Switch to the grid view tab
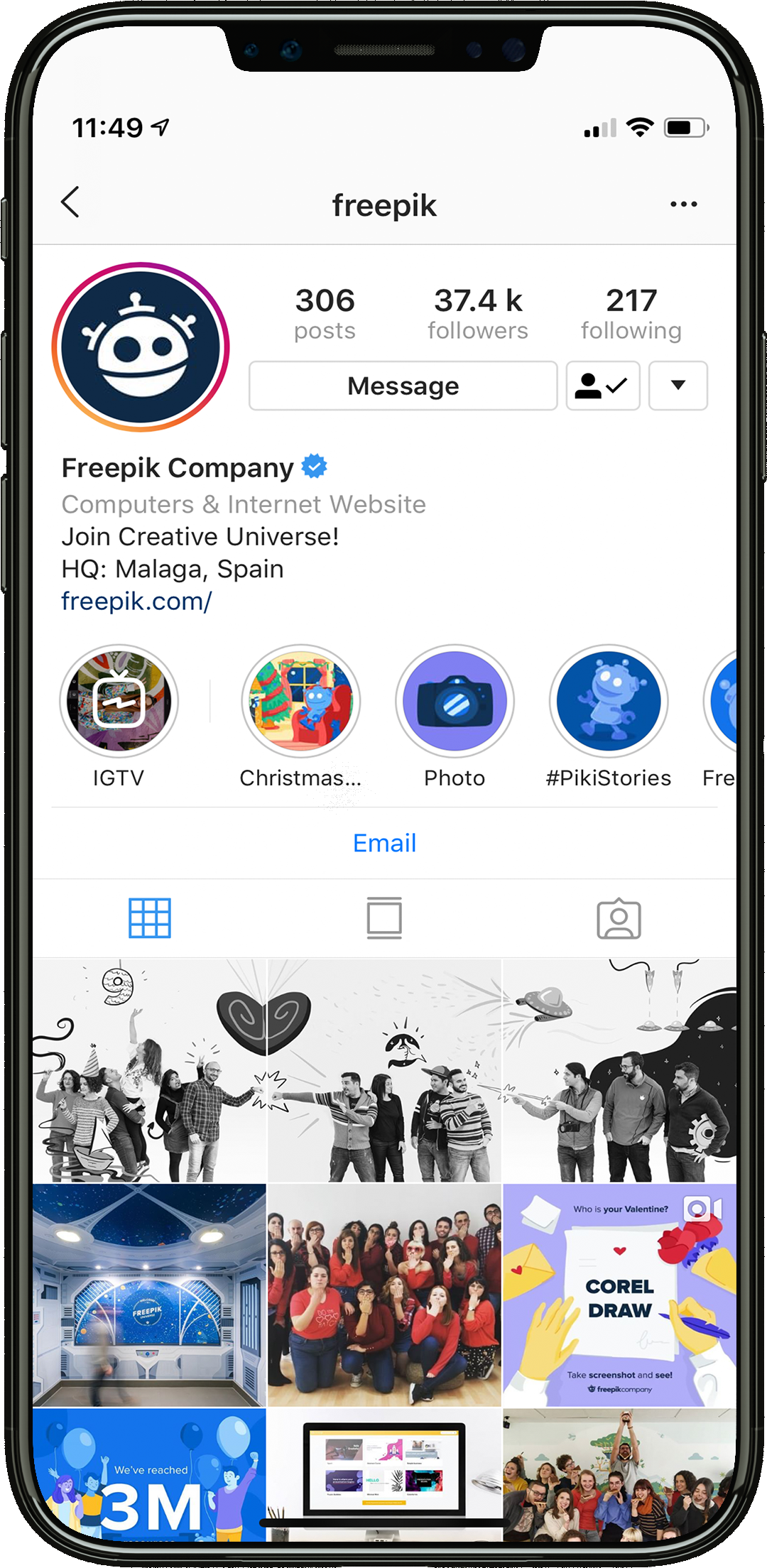 pyautogui.click(x=150, y=918)
